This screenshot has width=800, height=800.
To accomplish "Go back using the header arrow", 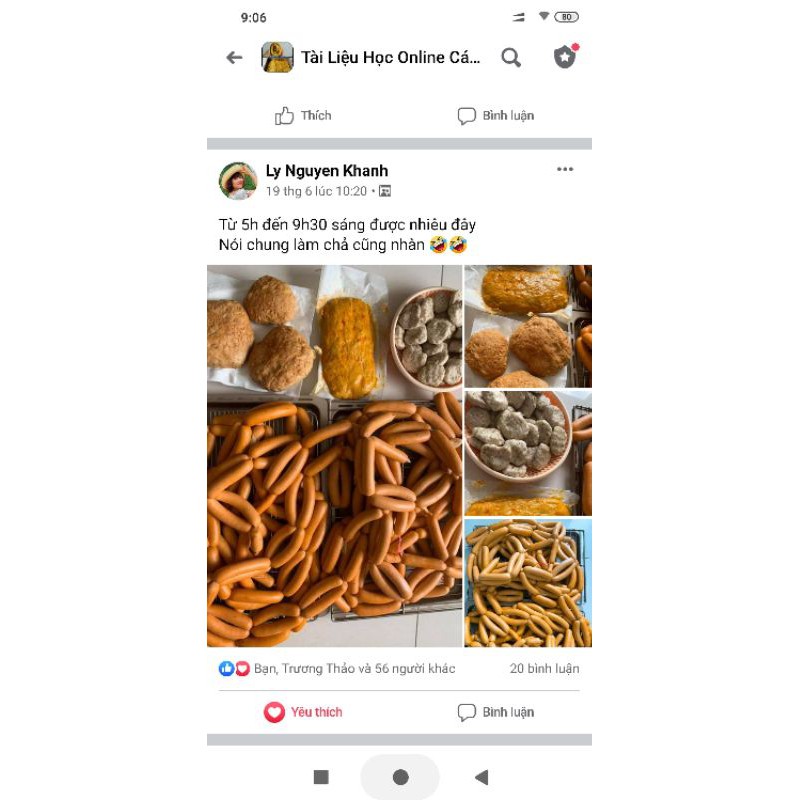I will pos(234,58).
